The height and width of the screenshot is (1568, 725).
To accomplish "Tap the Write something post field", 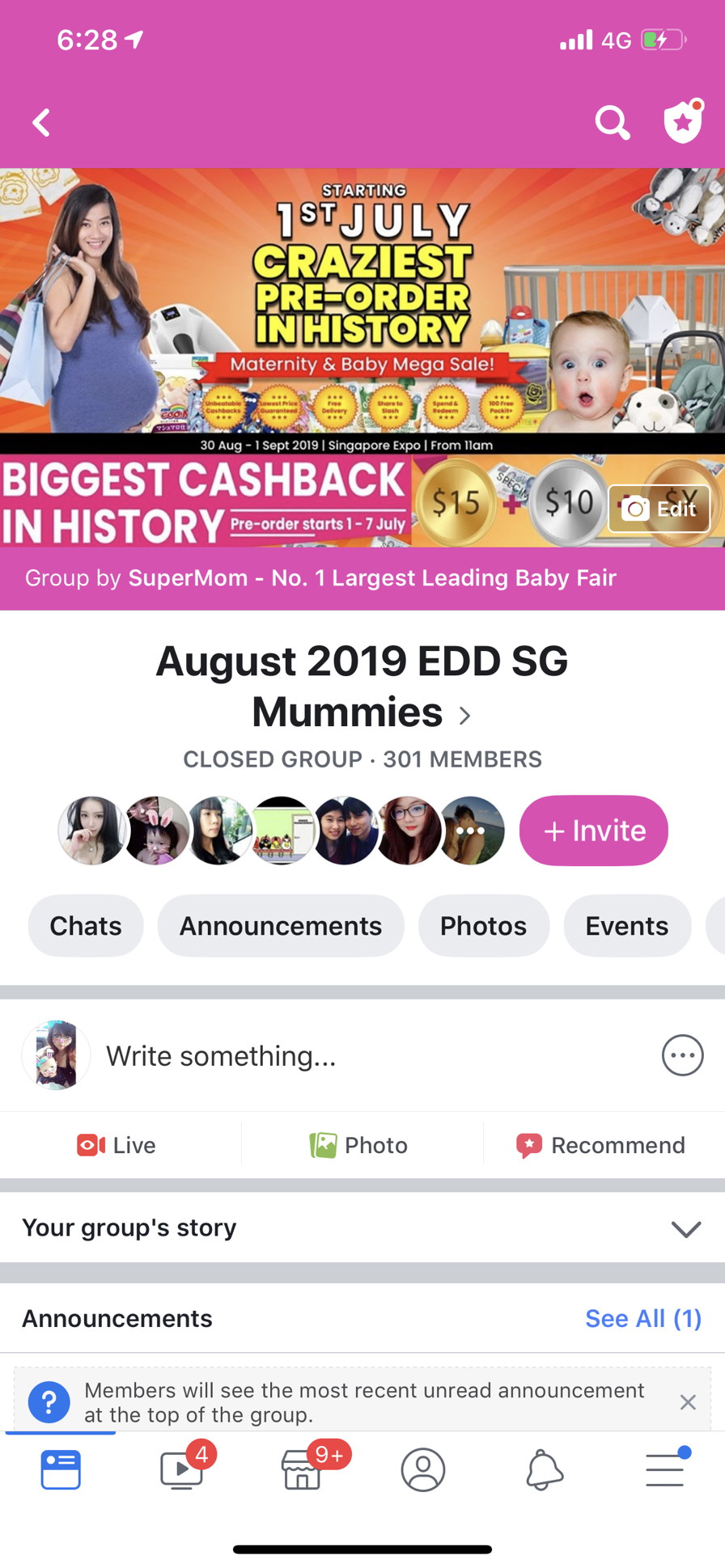I will tap(324, 1056).
